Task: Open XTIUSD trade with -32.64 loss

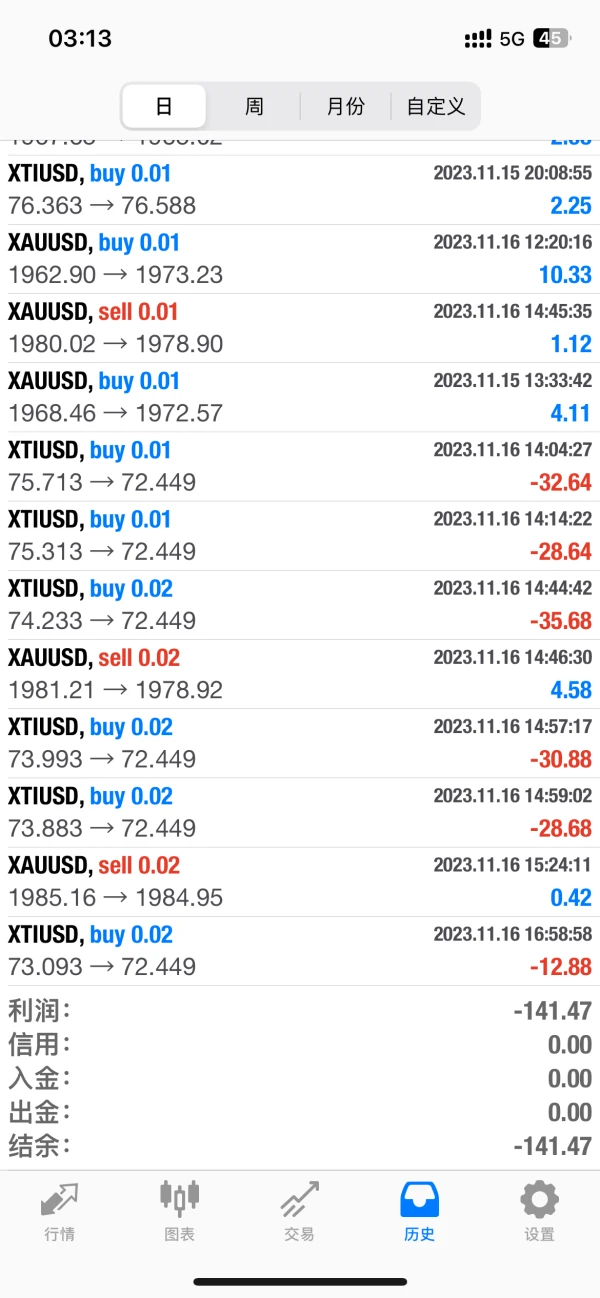Action: point(300,466)
